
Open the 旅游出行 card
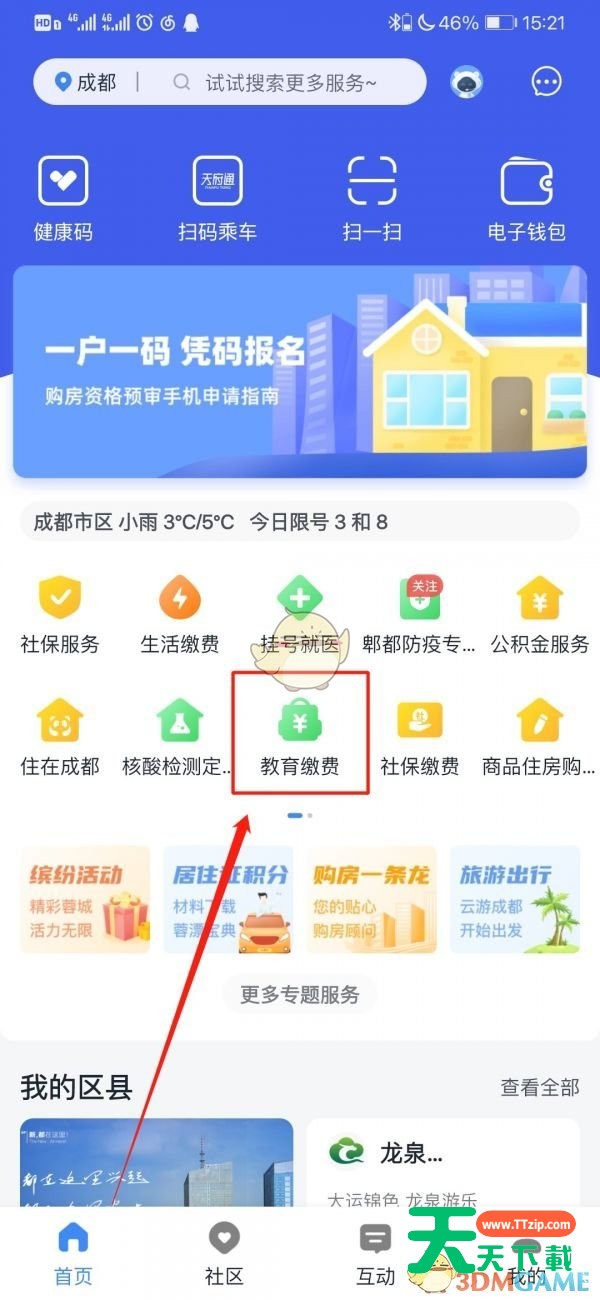[515, 899]
